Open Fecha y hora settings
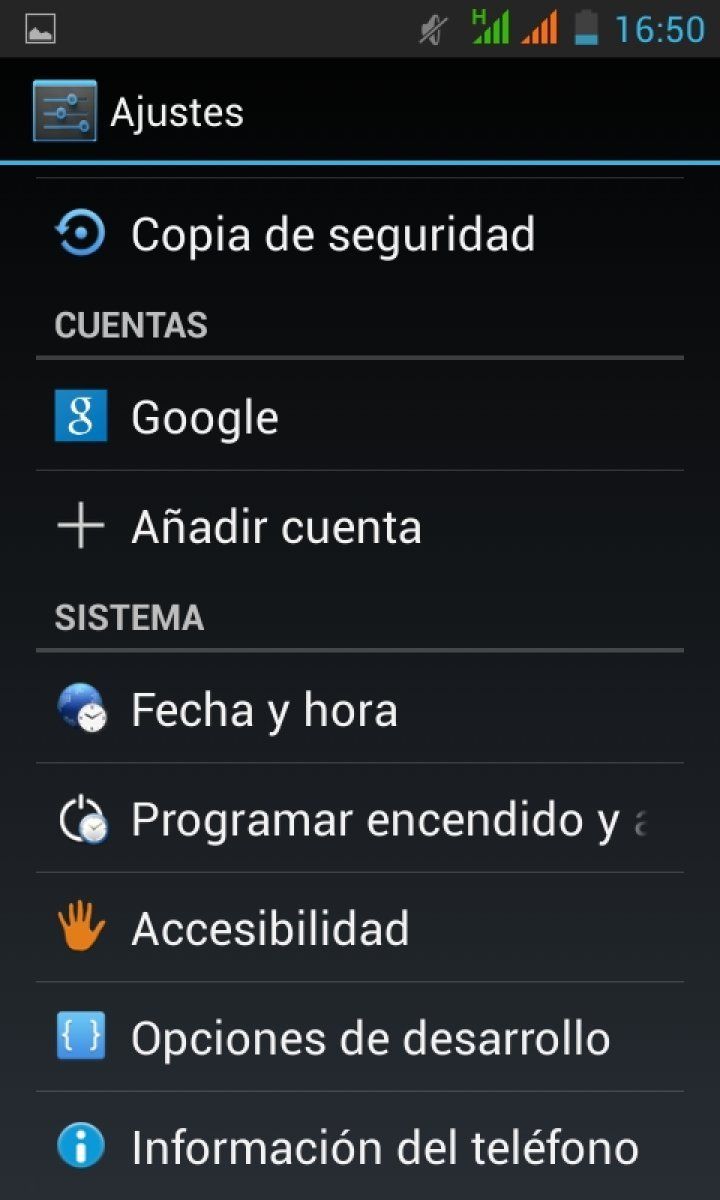This screenshot has height=1200, width=720. (x=264, y=710)
